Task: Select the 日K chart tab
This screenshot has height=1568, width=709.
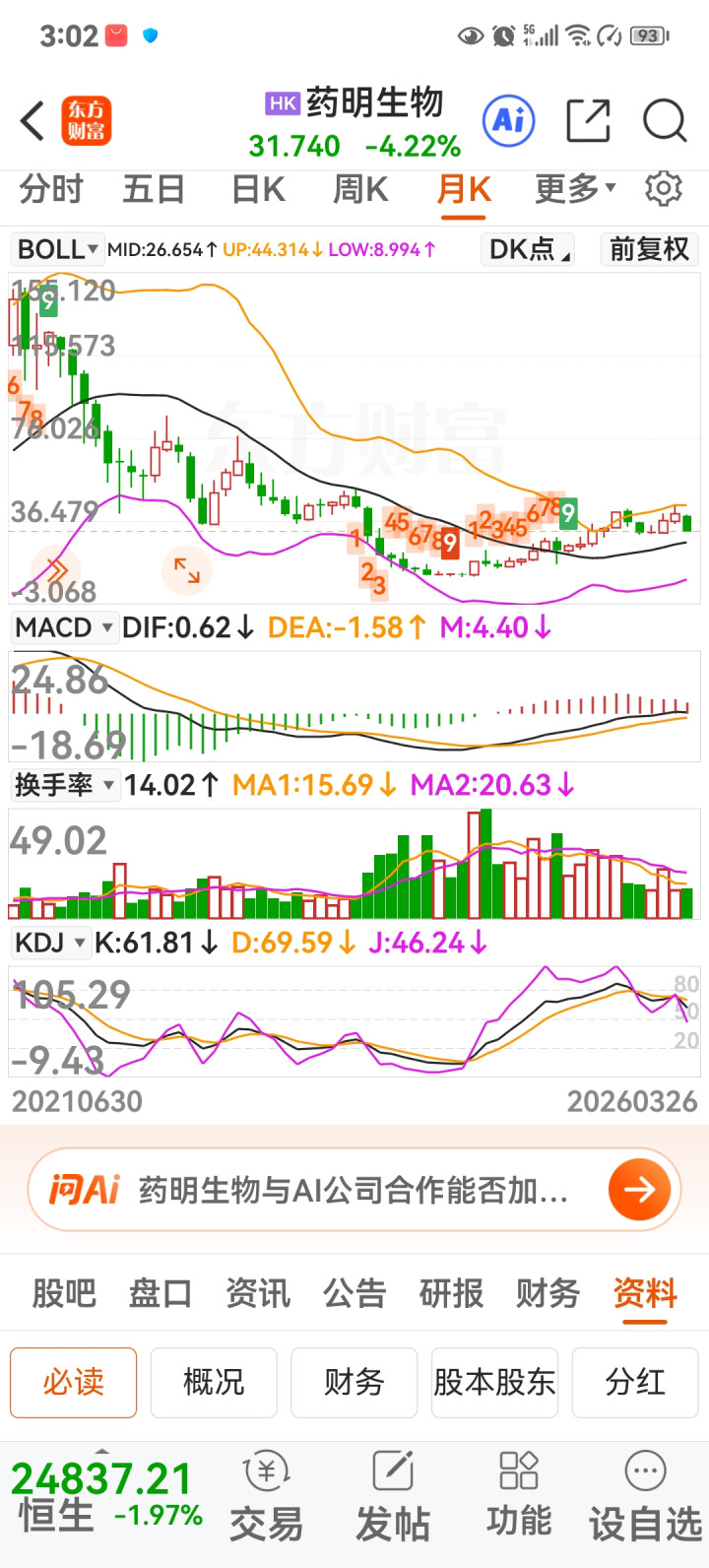Action: pos(258,188)
